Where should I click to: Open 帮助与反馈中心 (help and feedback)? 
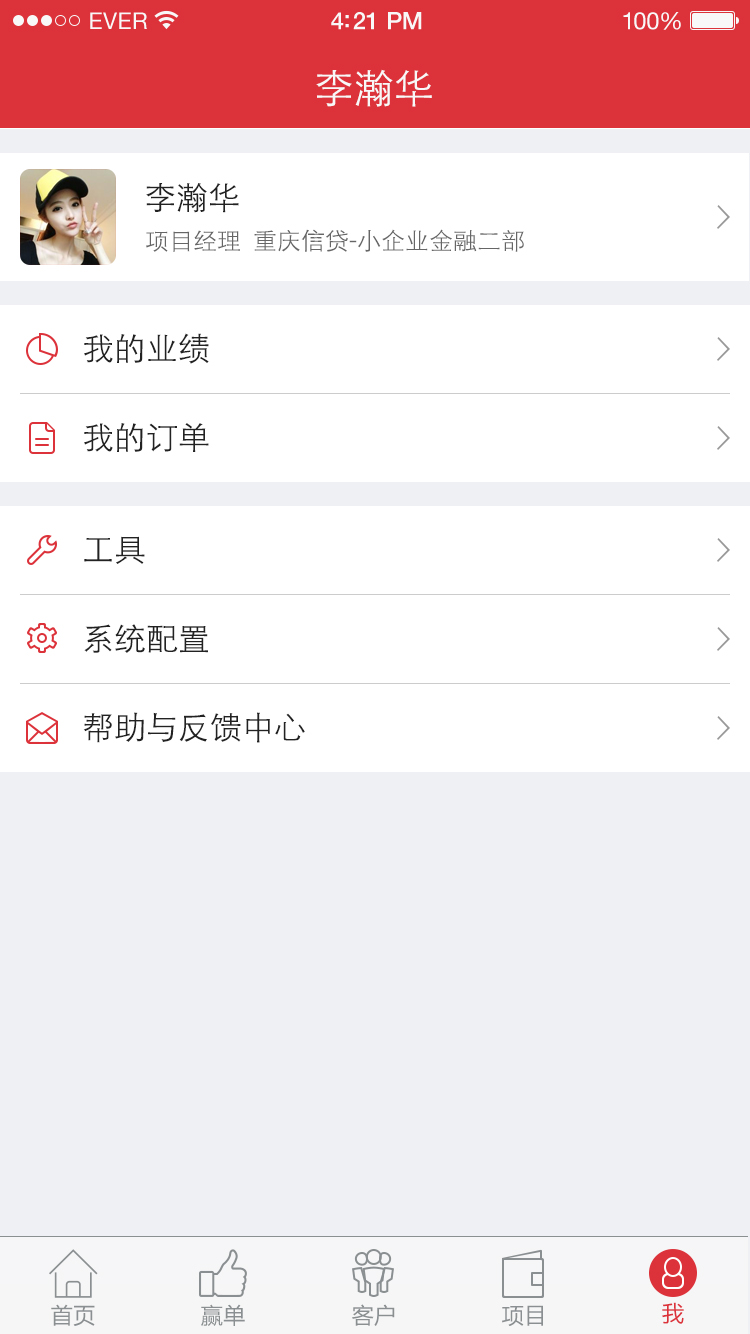375,728
